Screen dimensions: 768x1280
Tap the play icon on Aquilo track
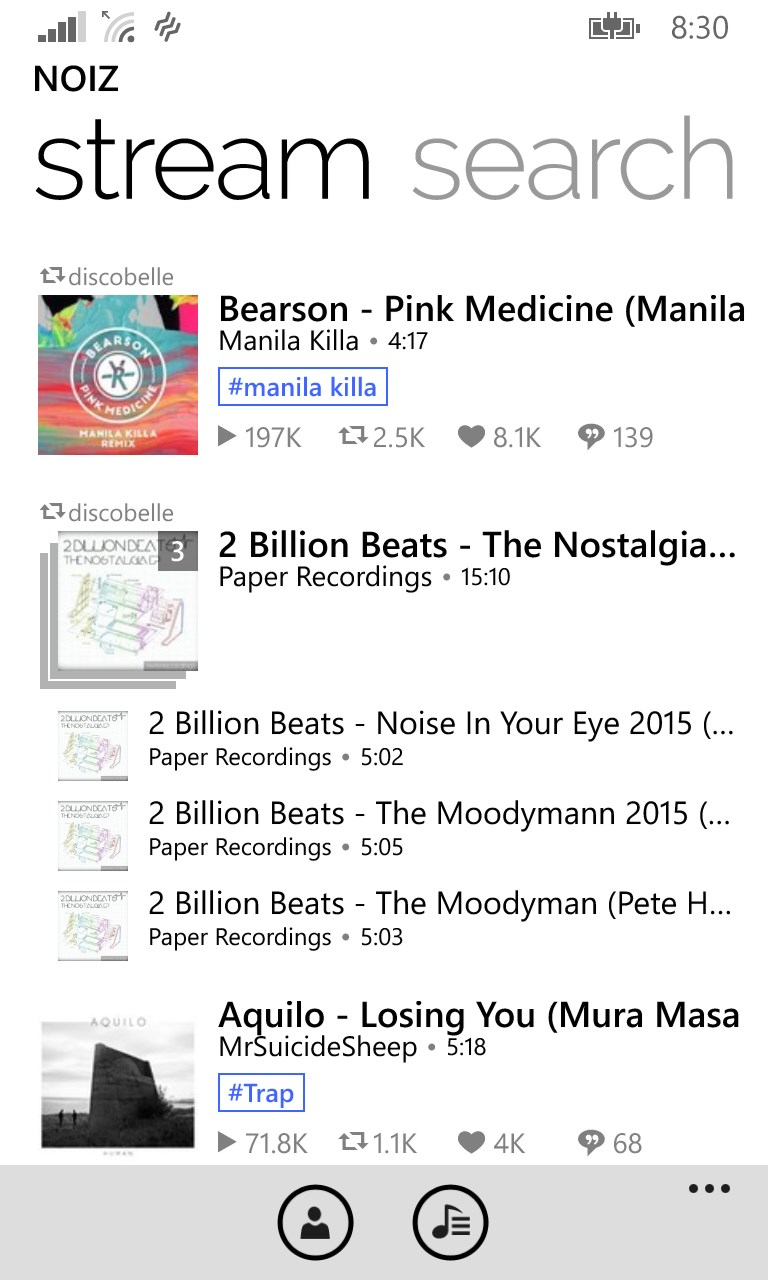tap(225, 1143)
